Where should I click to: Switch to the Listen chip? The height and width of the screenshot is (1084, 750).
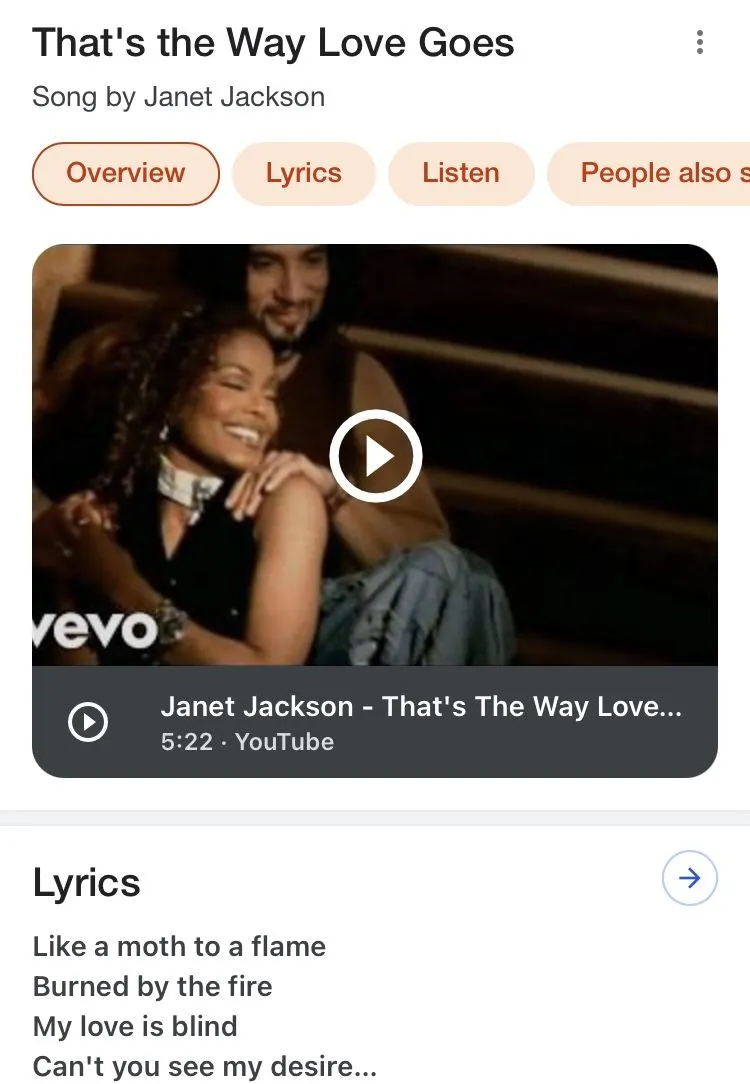[x=460, y=173]
